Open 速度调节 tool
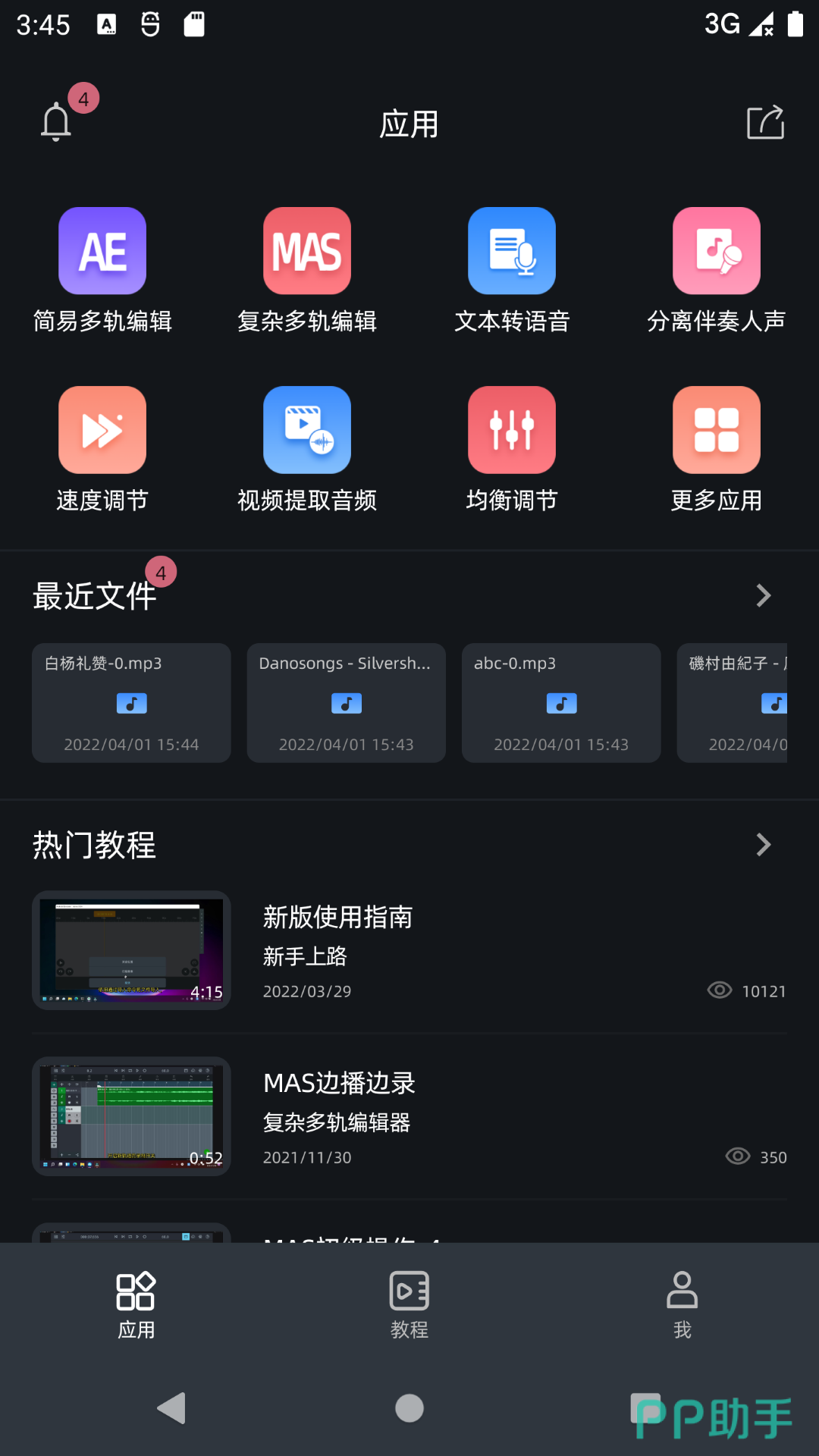This screenshot has width=819, height=1456. [x=102, y=430]
